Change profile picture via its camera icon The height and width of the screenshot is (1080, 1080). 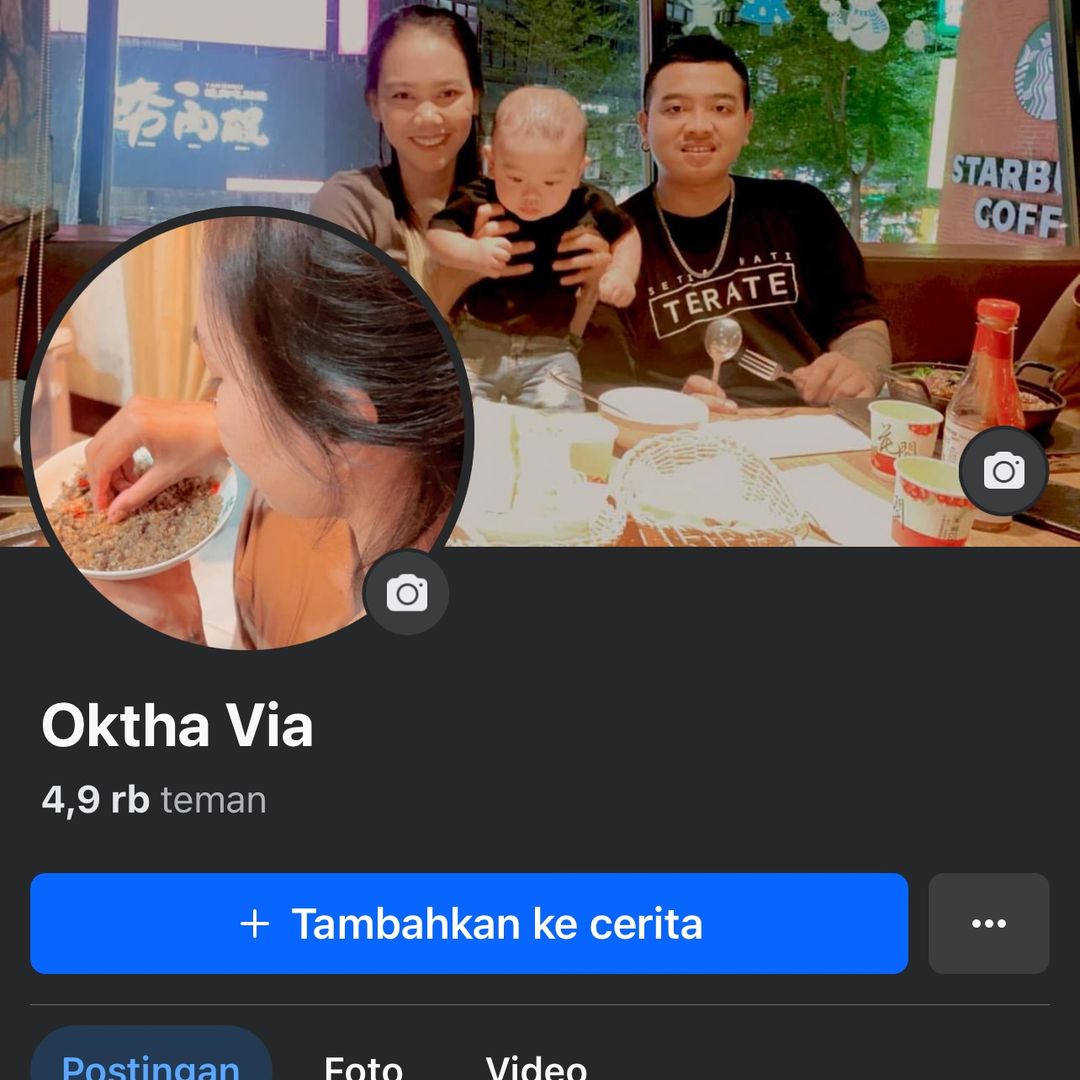406,594
